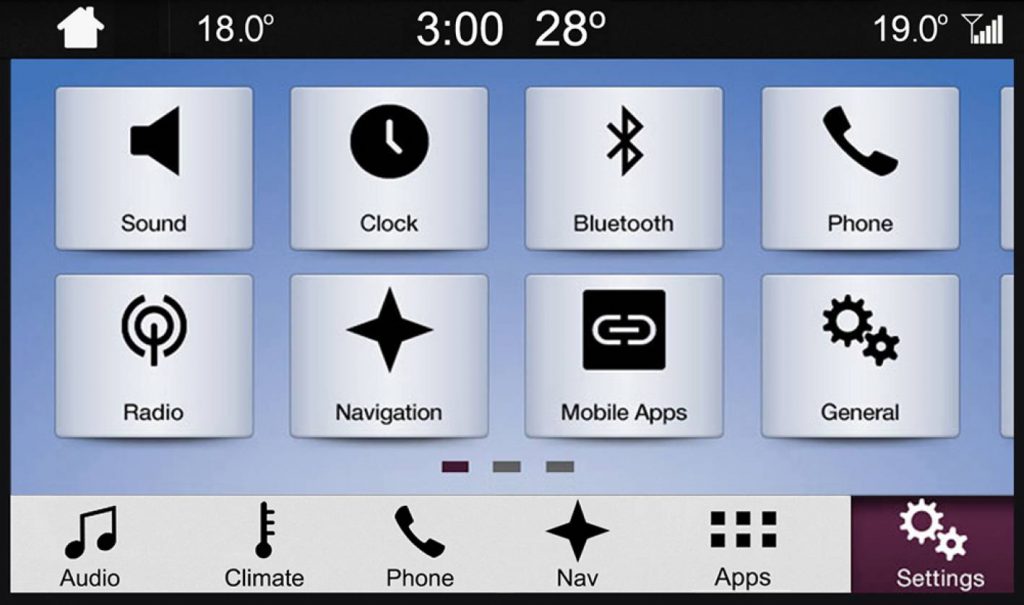This screenshot has width=1024, height=605.
Task: Switch to the Climate tab
Action: tap(264, 546)
